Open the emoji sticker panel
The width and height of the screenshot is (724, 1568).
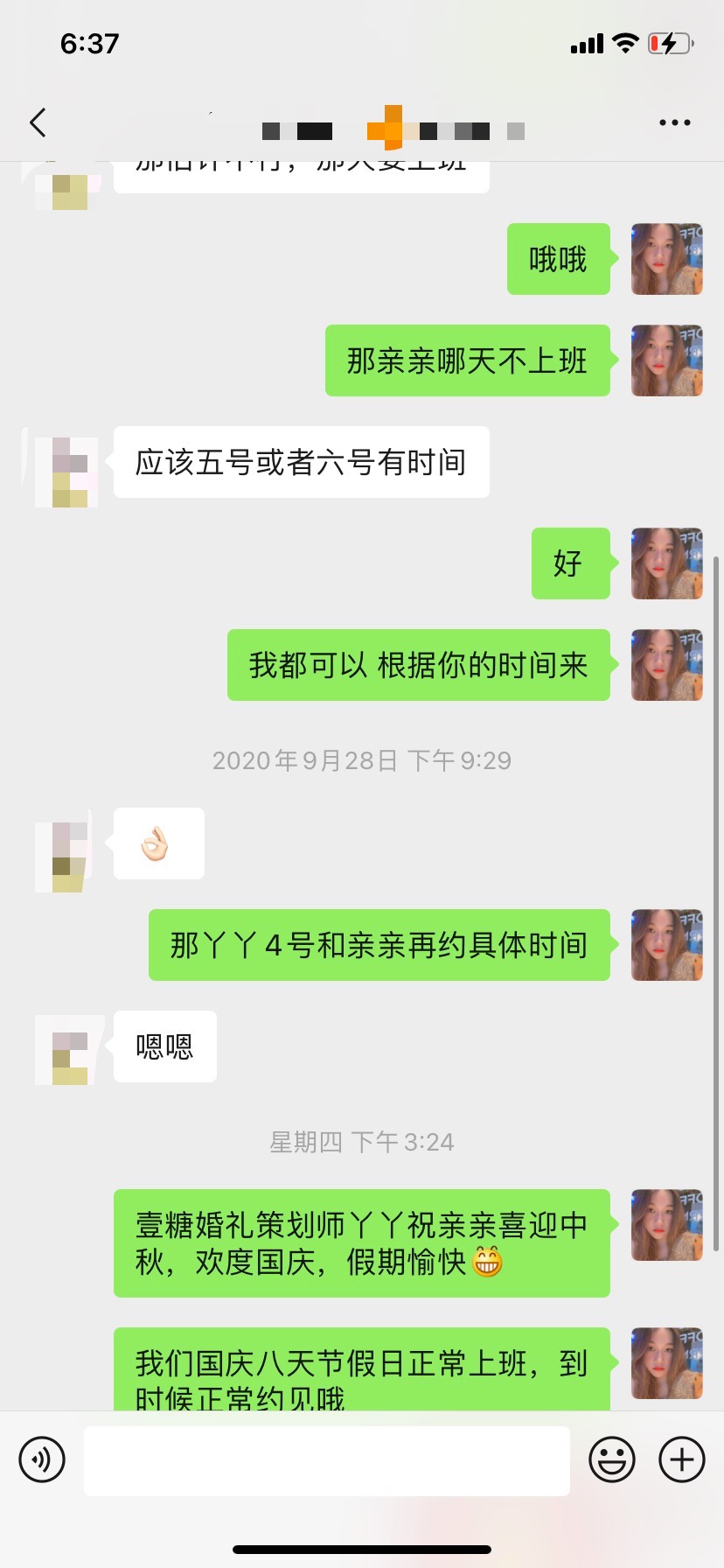coord(612,1459)
